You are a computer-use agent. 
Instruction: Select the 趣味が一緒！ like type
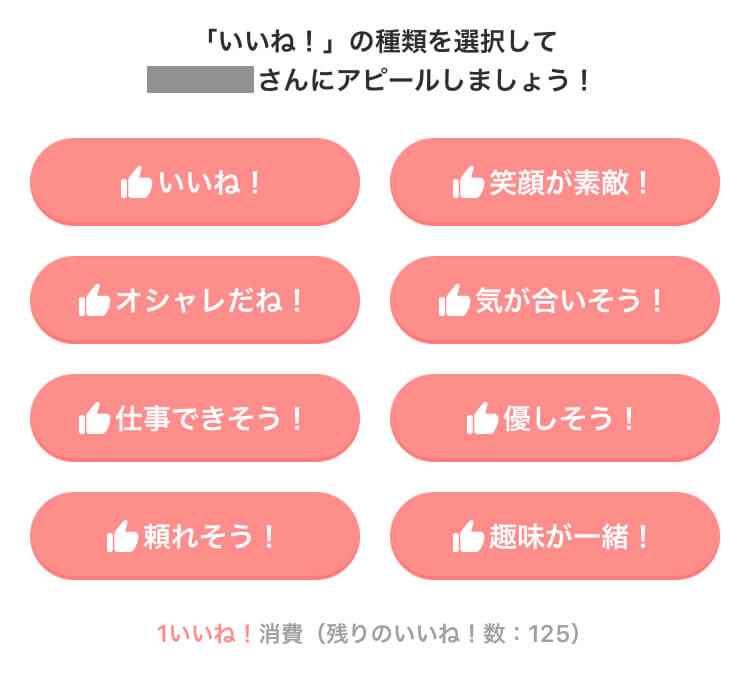[x=554, y=536]
